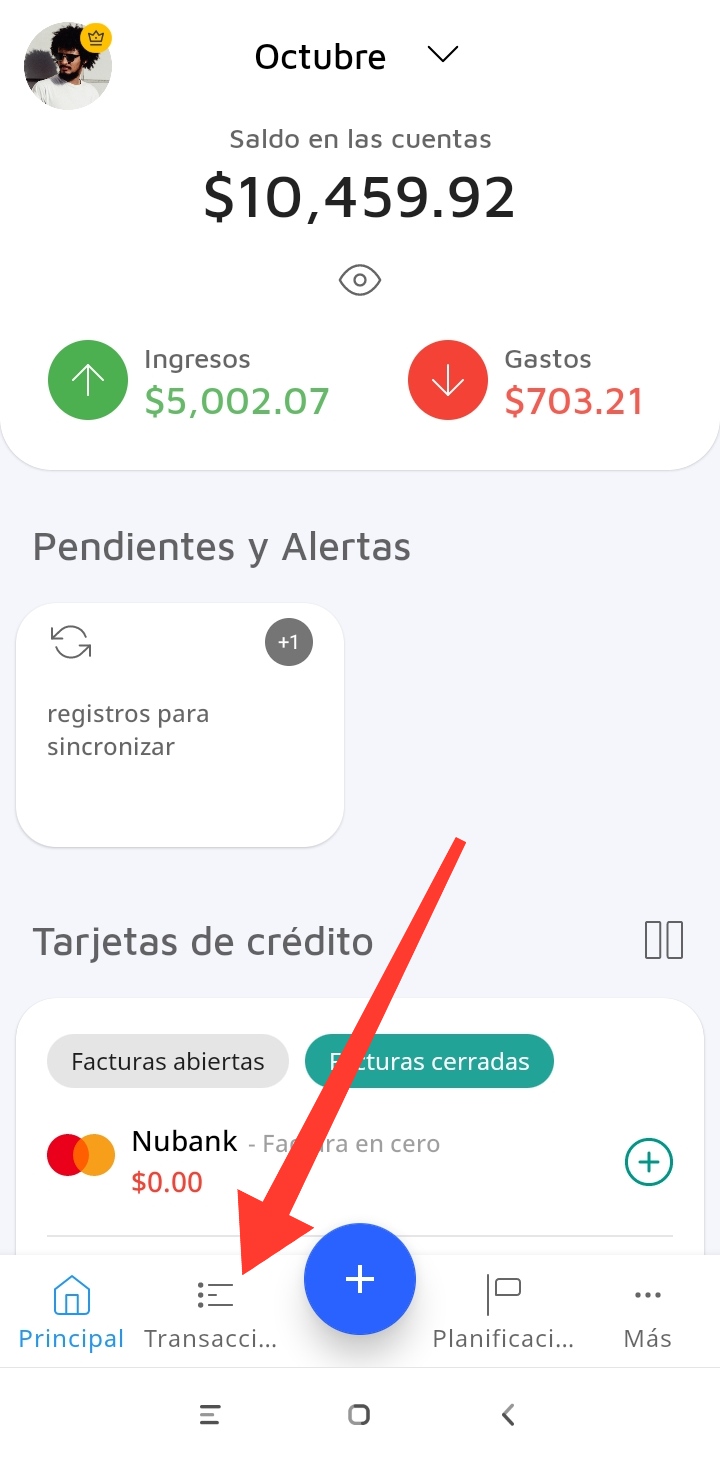720x1463 pixels.
Task: Tap the credit cards layout icon
Action: click(x=663, y=940)
